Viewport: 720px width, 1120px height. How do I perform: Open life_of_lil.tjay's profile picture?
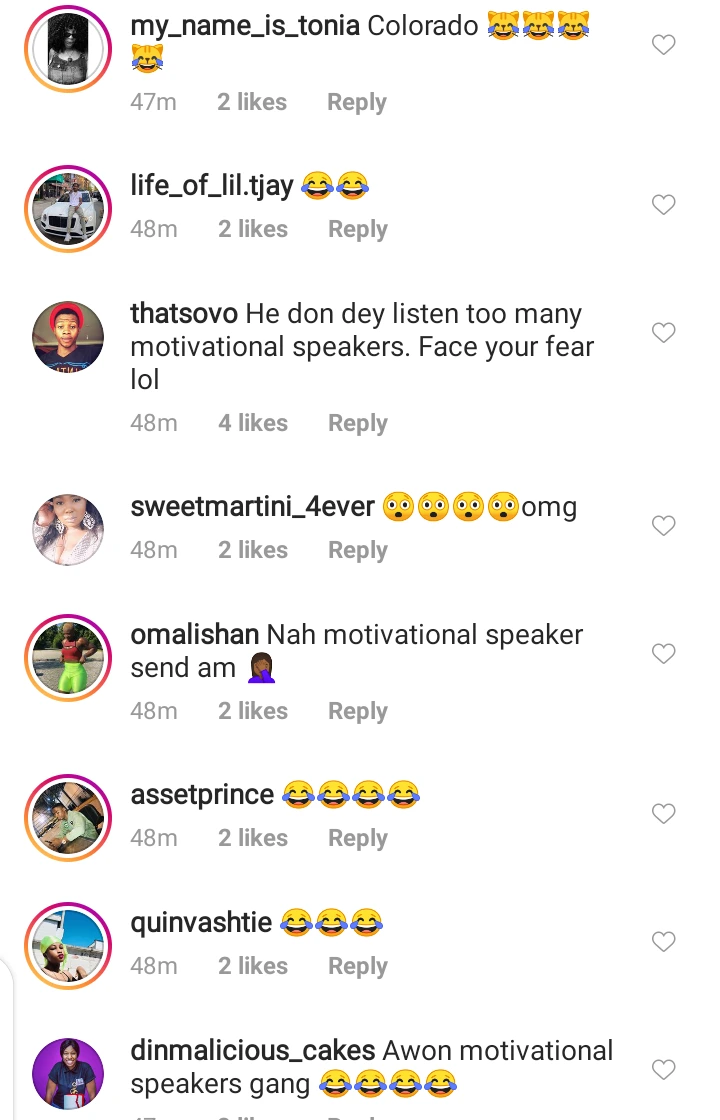click(68, 208)
